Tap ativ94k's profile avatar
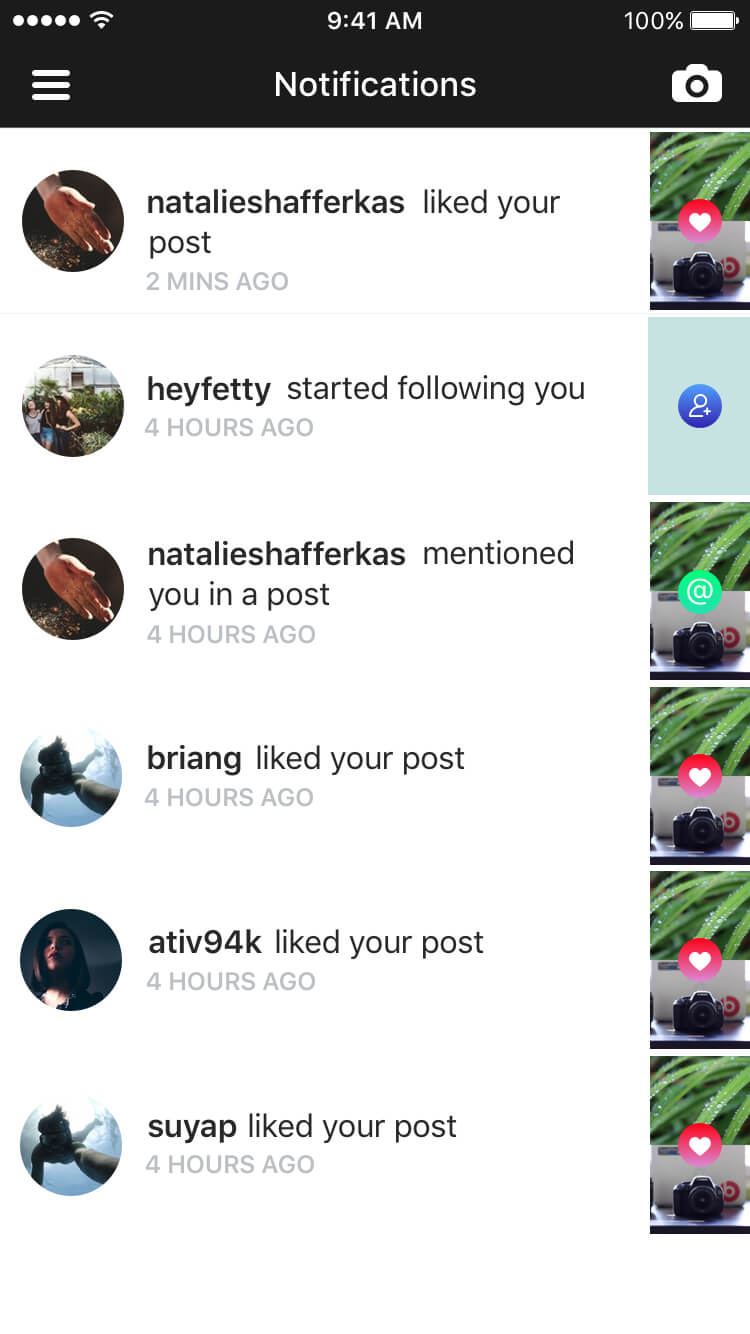Viewport: 750px width, 1334px height. pos(71,960)
